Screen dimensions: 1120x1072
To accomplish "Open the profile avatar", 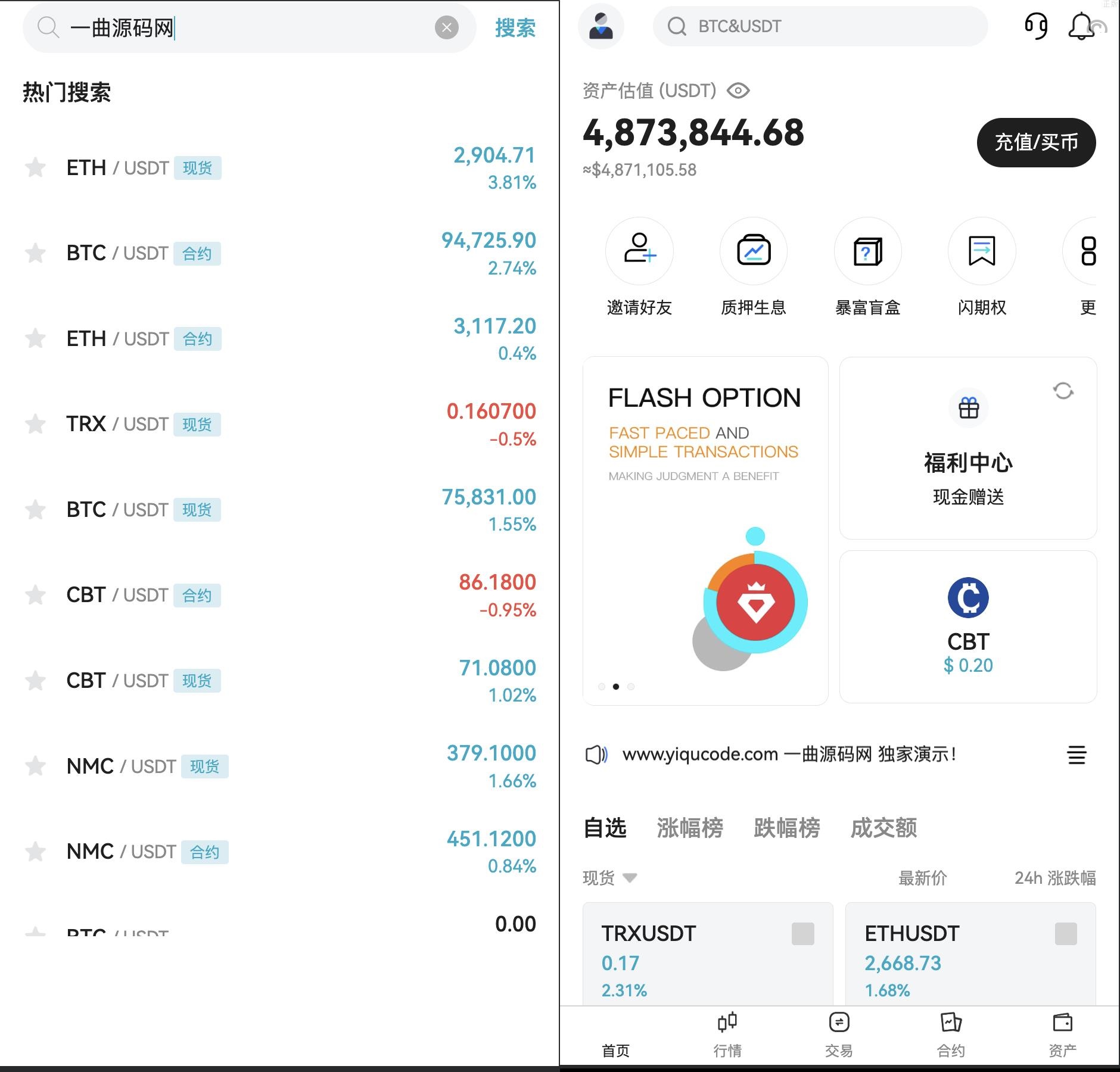I will pyautogui.click(x=601, y=26).
